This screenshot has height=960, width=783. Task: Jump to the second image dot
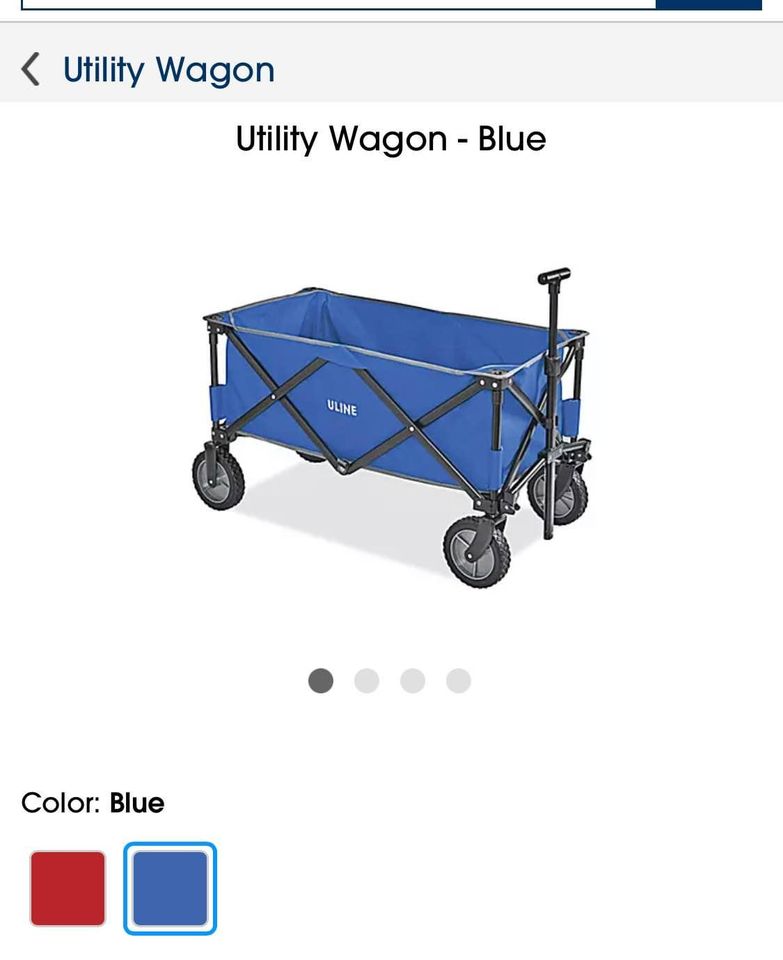coord(367,681)
